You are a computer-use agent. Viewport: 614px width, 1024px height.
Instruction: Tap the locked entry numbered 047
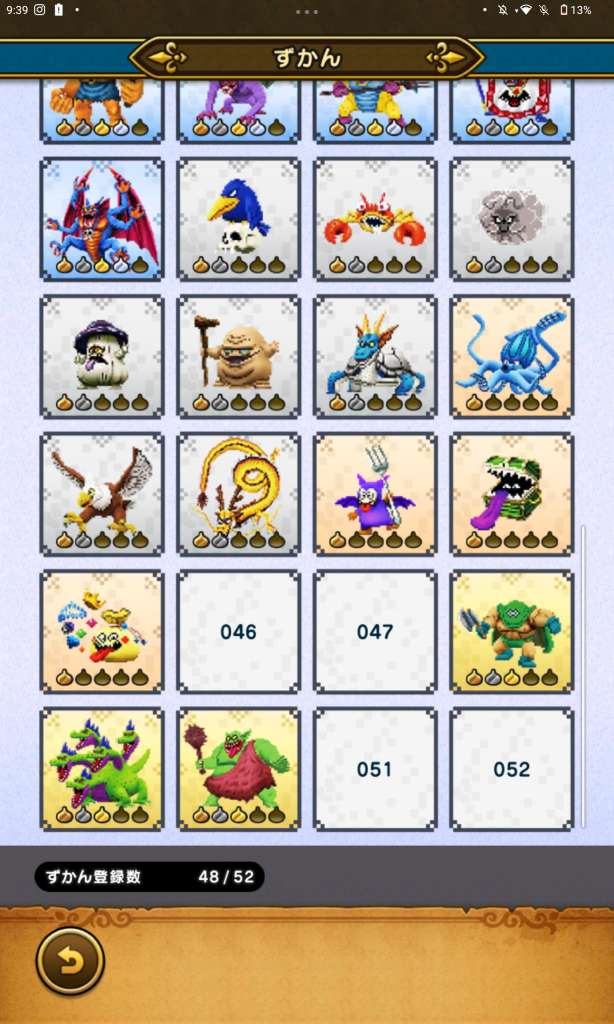(375, 632)
